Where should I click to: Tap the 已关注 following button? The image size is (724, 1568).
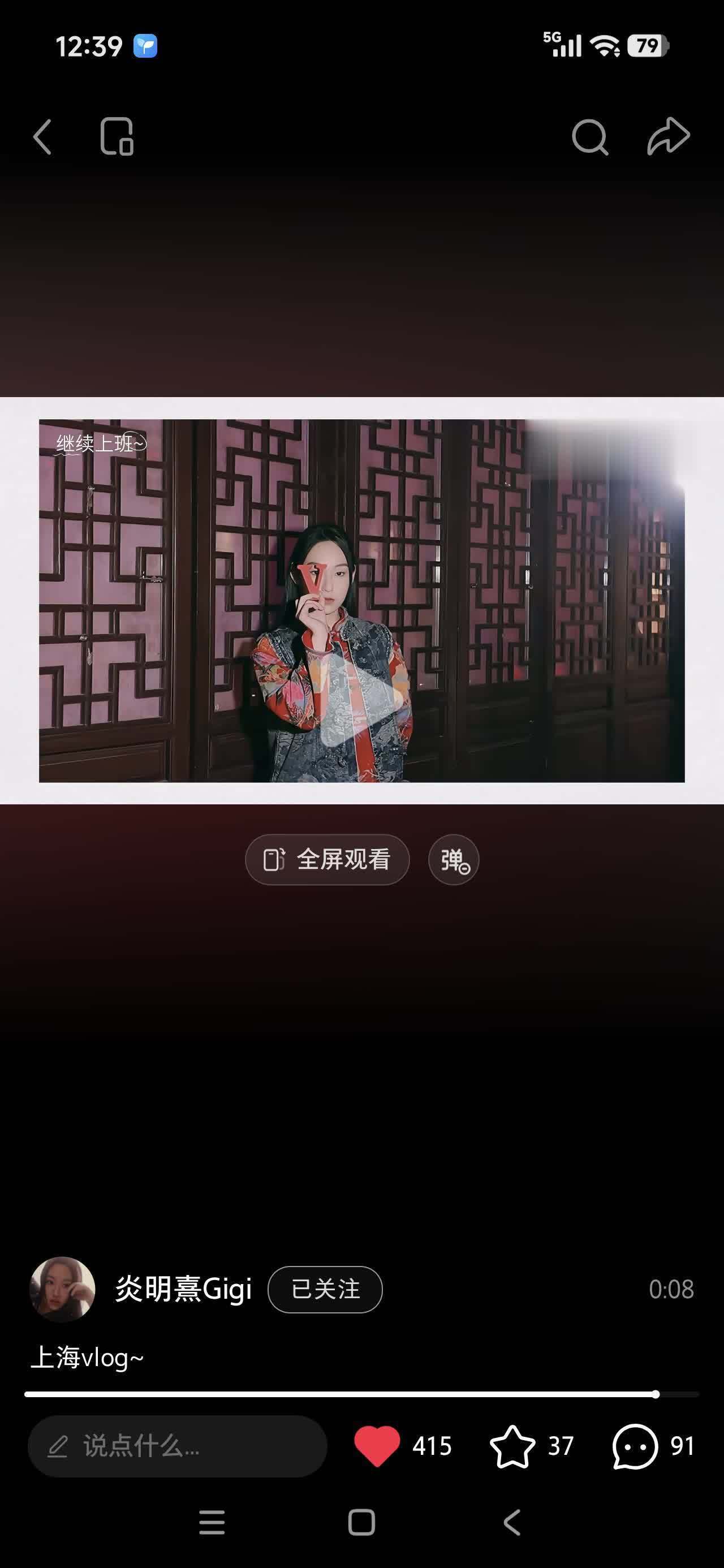click(x=325, y=1289)
